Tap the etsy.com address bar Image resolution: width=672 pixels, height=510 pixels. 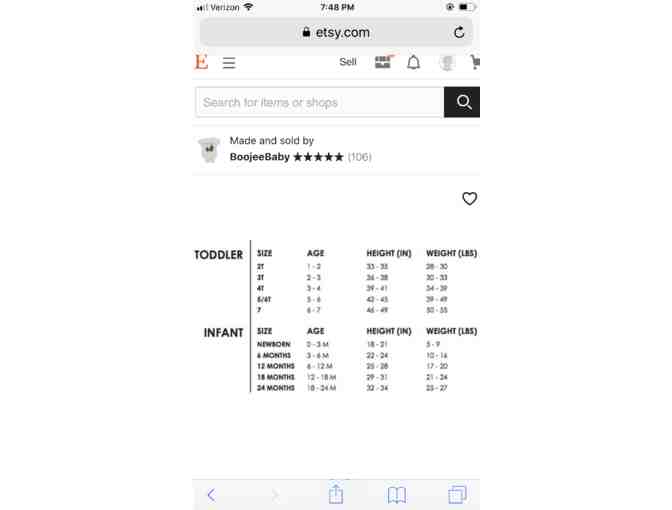[x=336, y=32]
